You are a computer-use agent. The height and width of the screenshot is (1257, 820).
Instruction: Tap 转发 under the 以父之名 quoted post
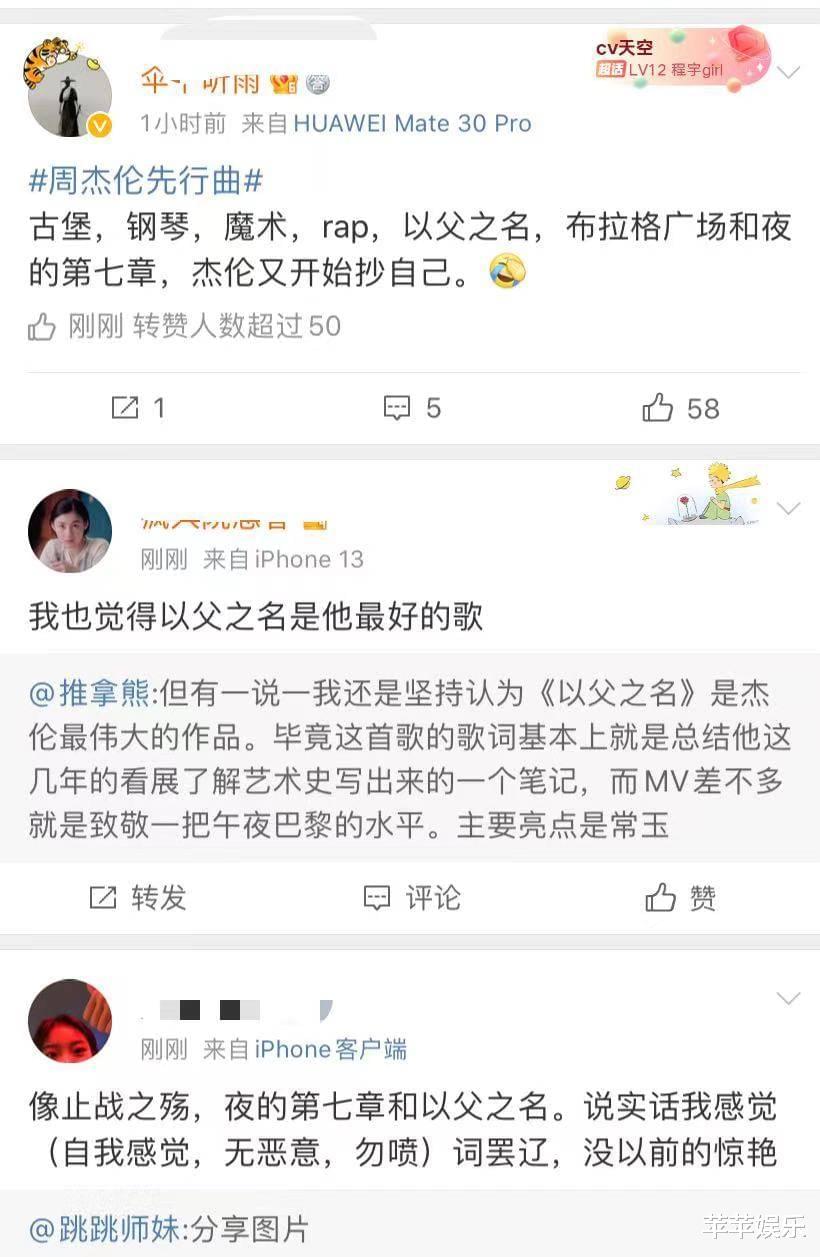[138, 898]
